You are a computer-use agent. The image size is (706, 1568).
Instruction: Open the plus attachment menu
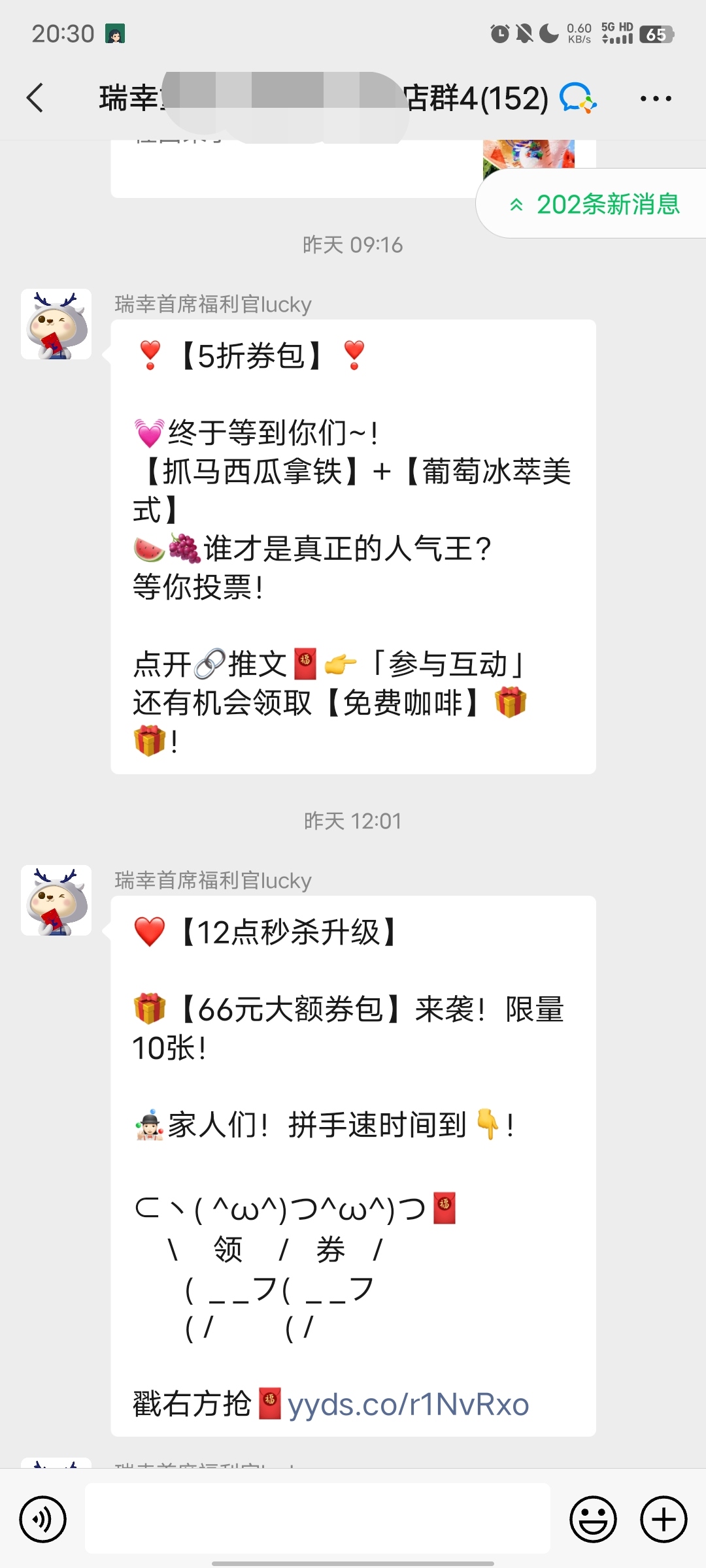(663, 1519)
